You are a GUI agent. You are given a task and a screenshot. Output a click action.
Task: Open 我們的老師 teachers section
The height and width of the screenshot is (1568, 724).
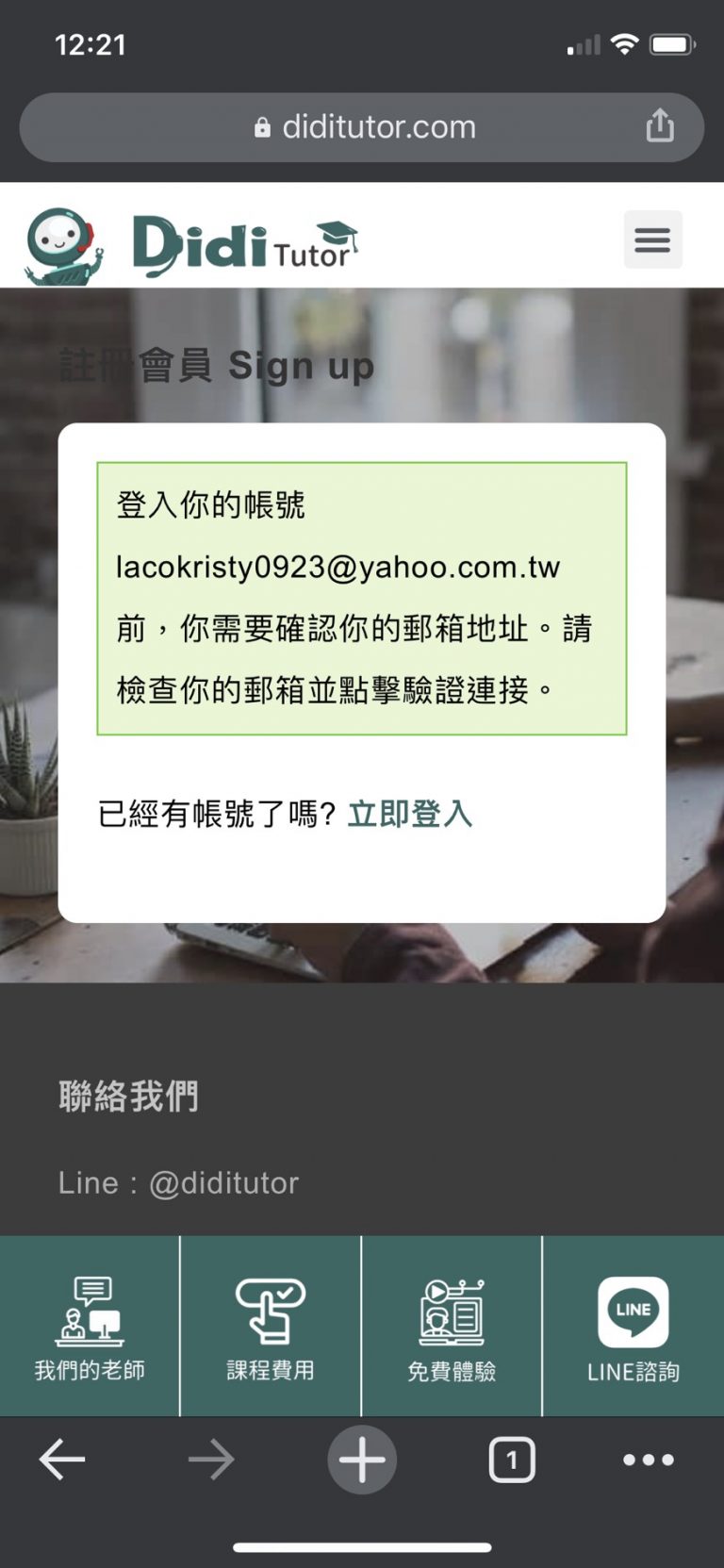coord(90,1327)
